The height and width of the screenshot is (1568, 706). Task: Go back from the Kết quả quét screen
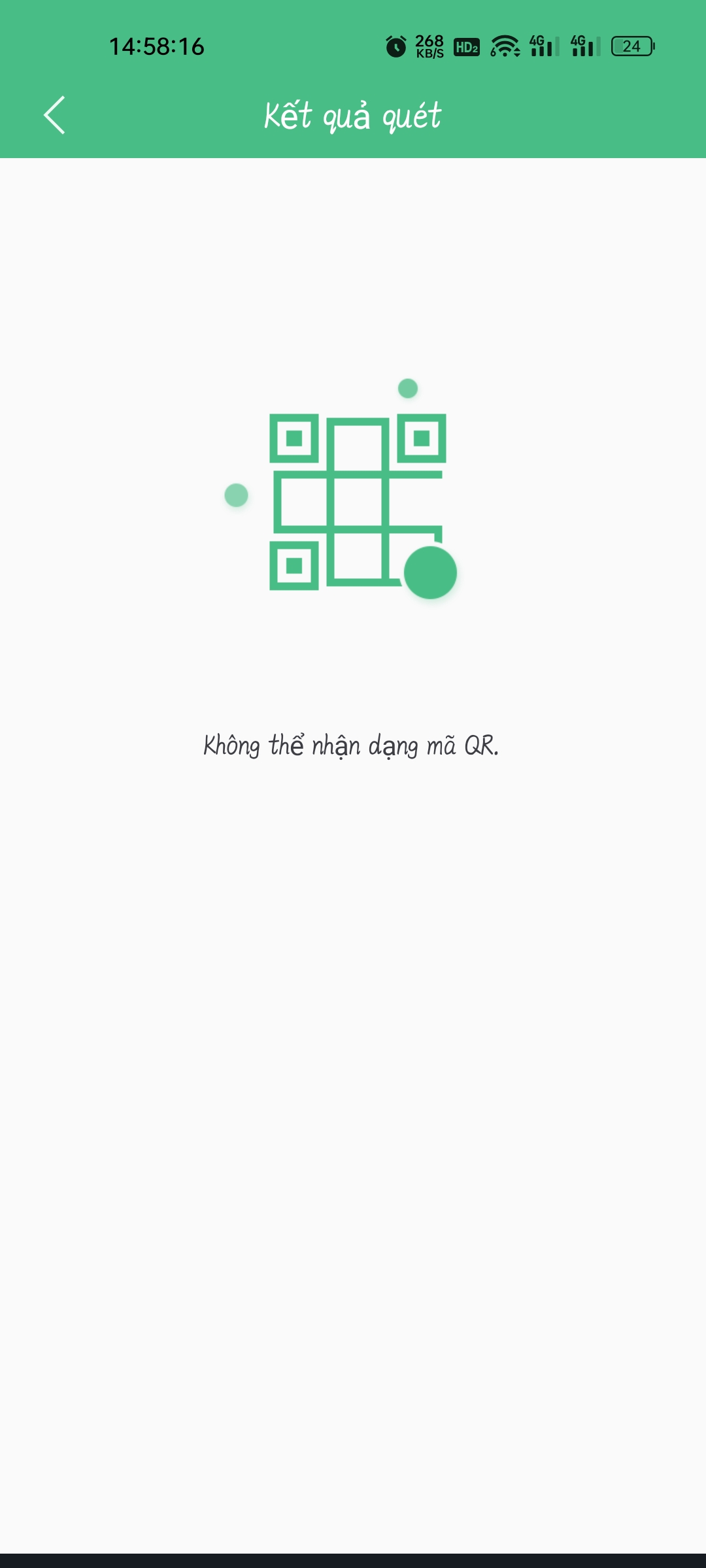[54, 115]
